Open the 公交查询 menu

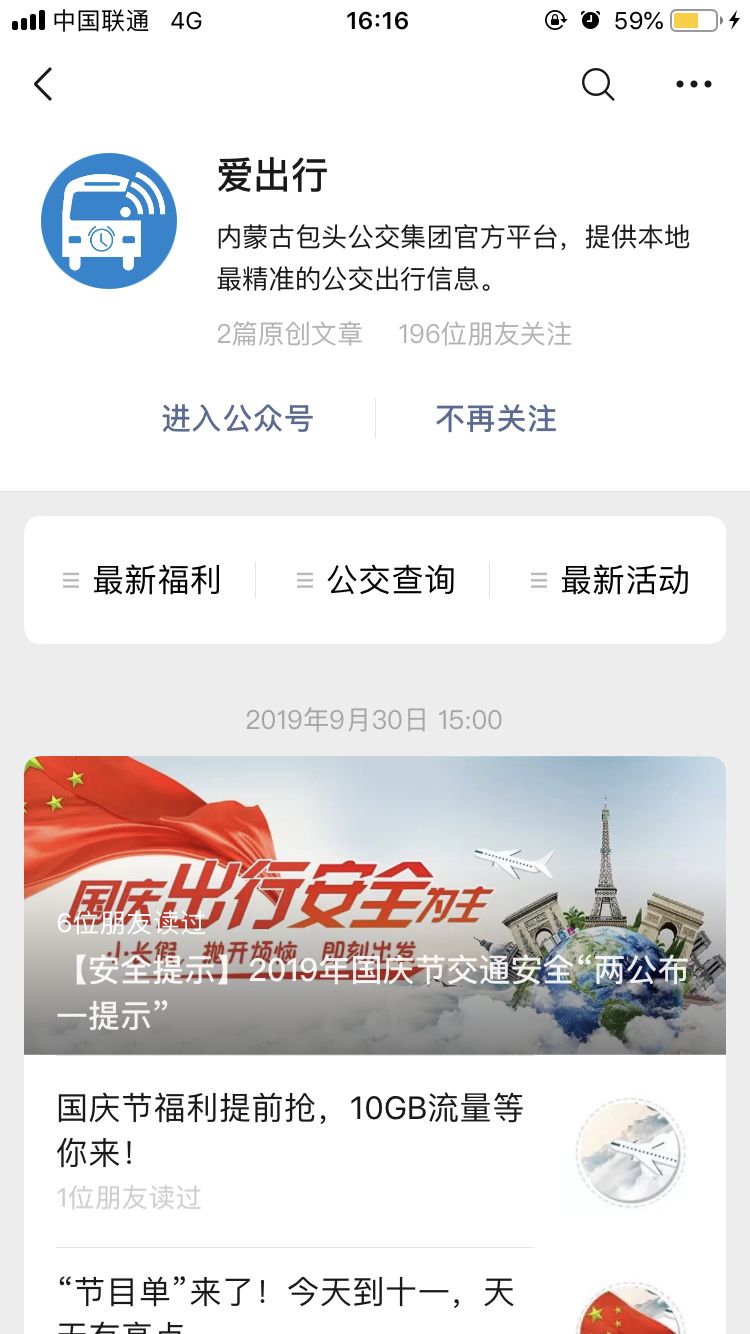point(376,580)
